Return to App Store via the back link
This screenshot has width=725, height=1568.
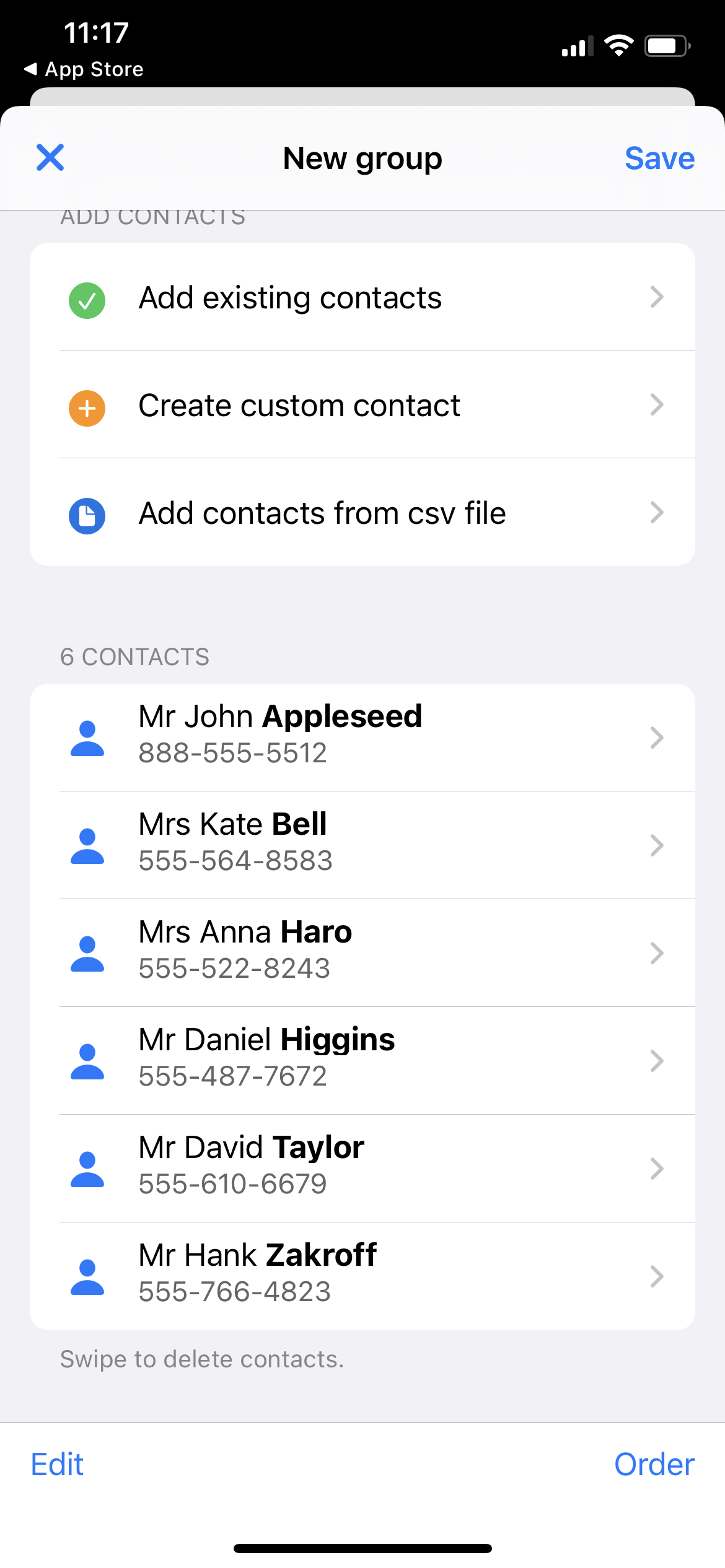point(84,69)
